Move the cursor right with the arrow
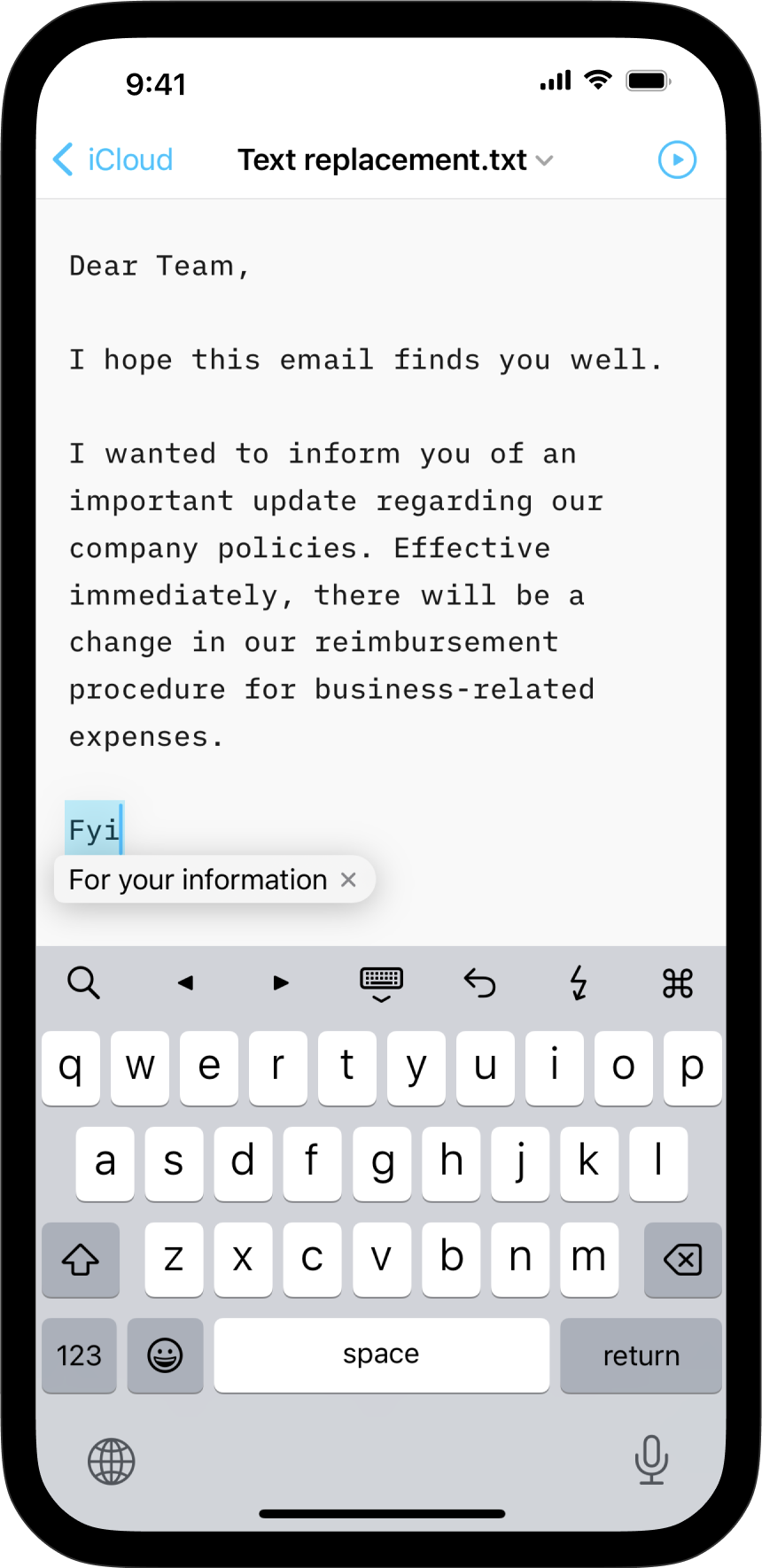762x1568 pixels. (x=281, y=982)
